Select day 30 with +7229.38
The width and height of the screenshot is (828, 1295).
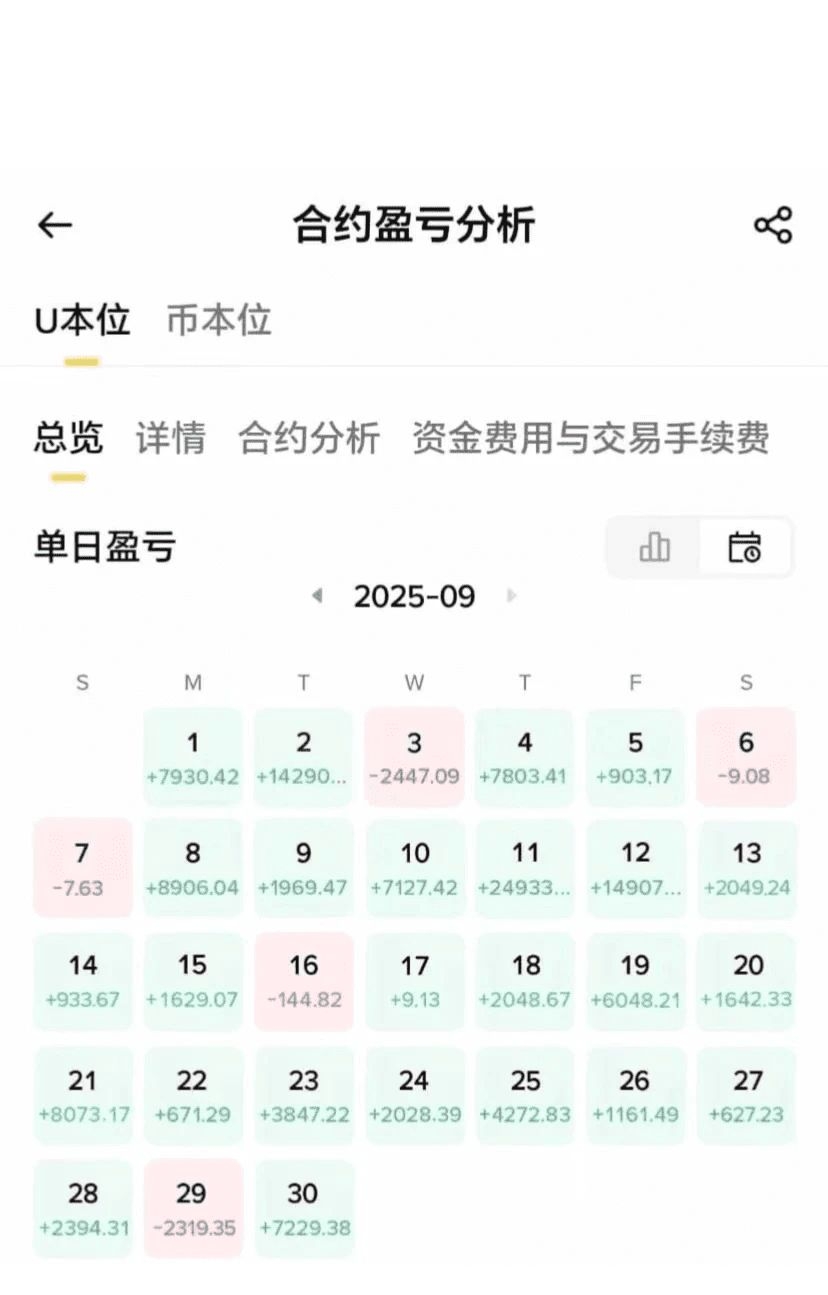click(304, 1207)
